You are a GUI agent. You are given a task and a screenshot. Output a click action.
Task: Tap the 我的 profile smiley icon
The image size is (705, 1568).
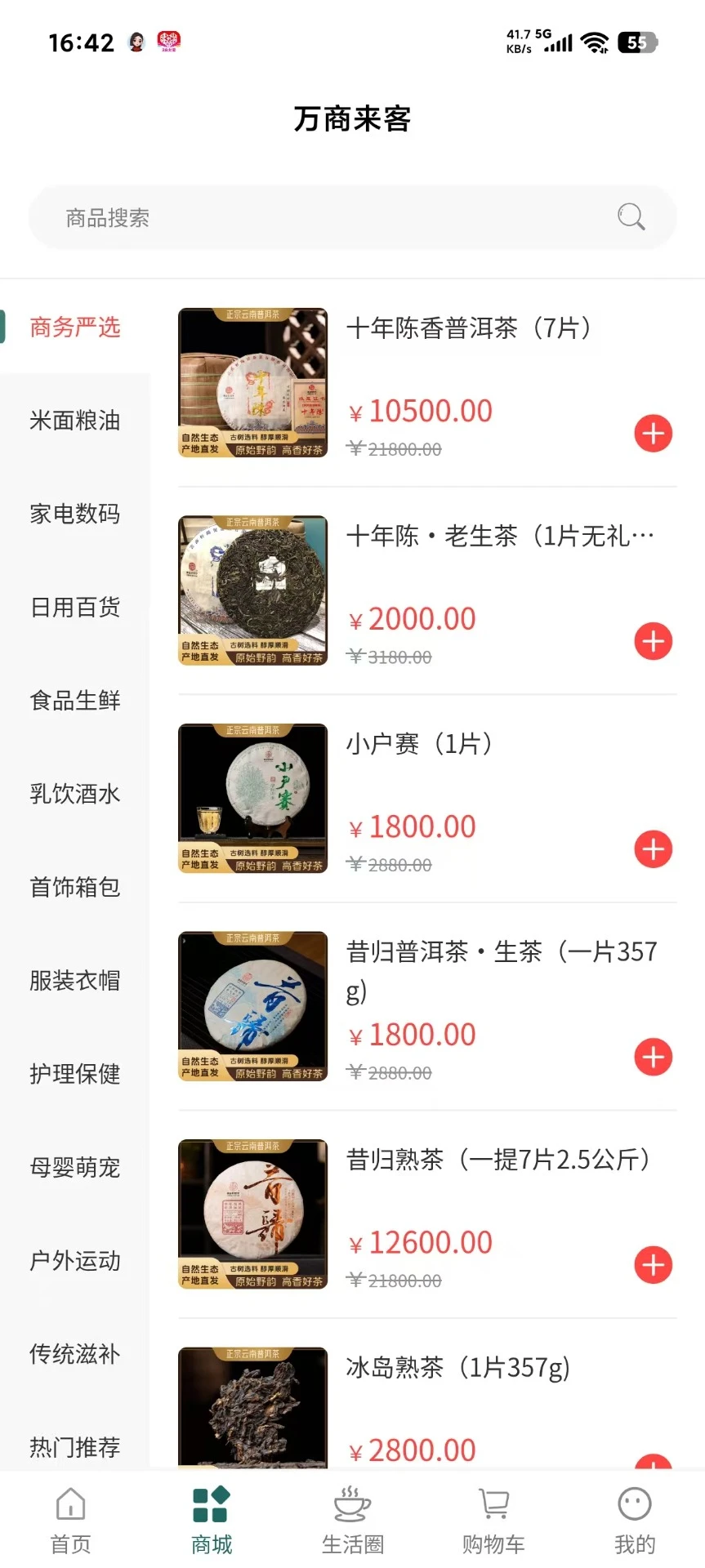tap(633, 1503)
